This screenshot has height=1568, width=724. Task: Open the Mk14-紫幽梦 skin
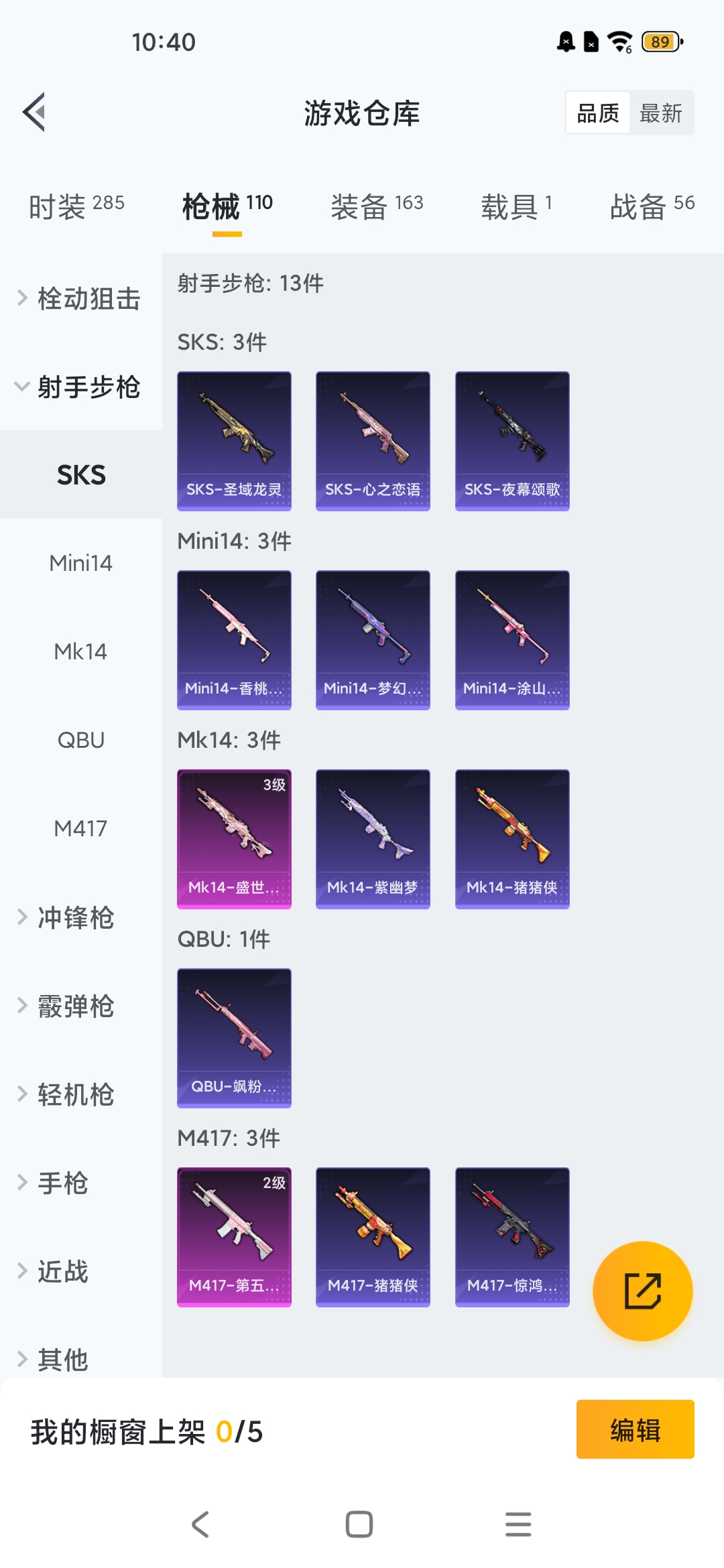(373, 839)
